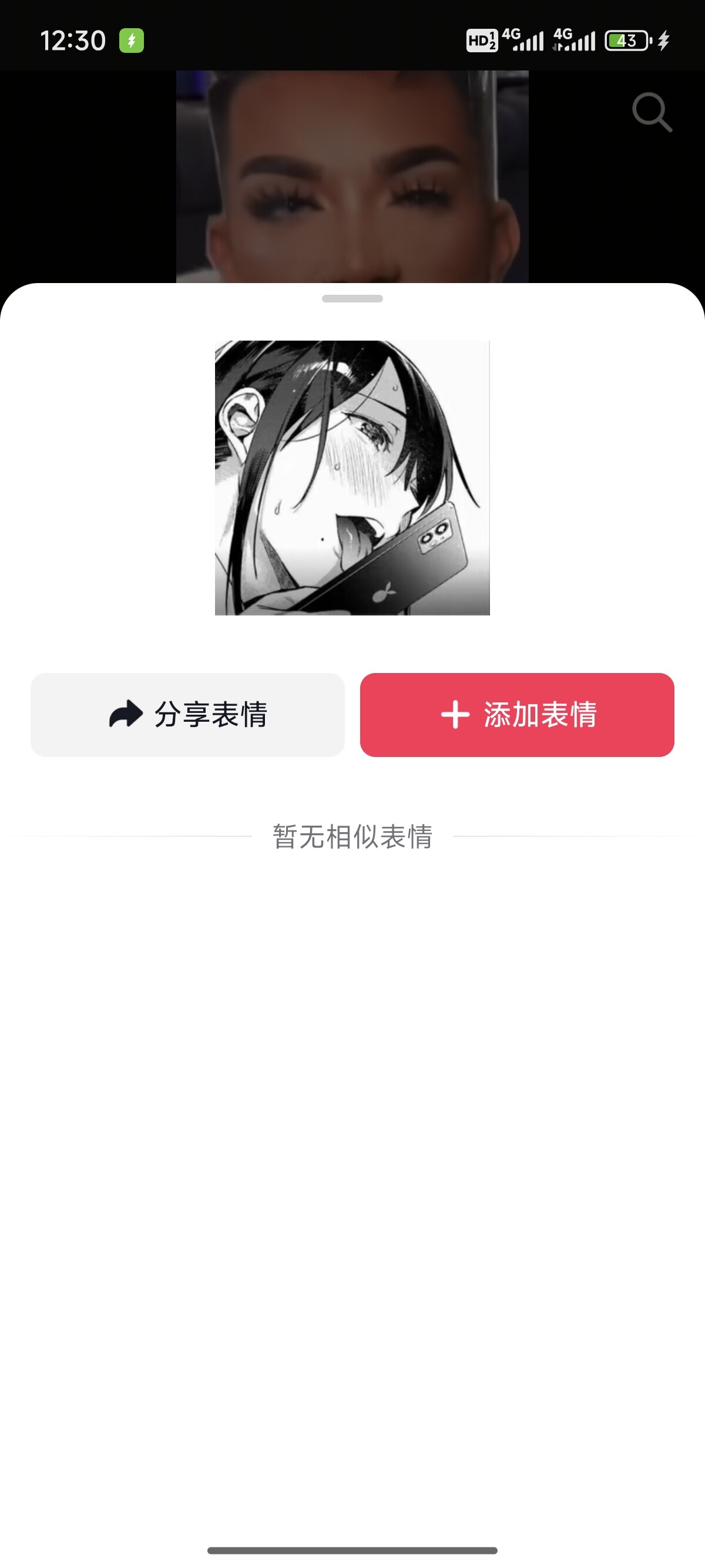The width and height of the screenshot is (705, 1568).
Task: Tap the bottom sheet drag handle
Action: coord(352,299)
